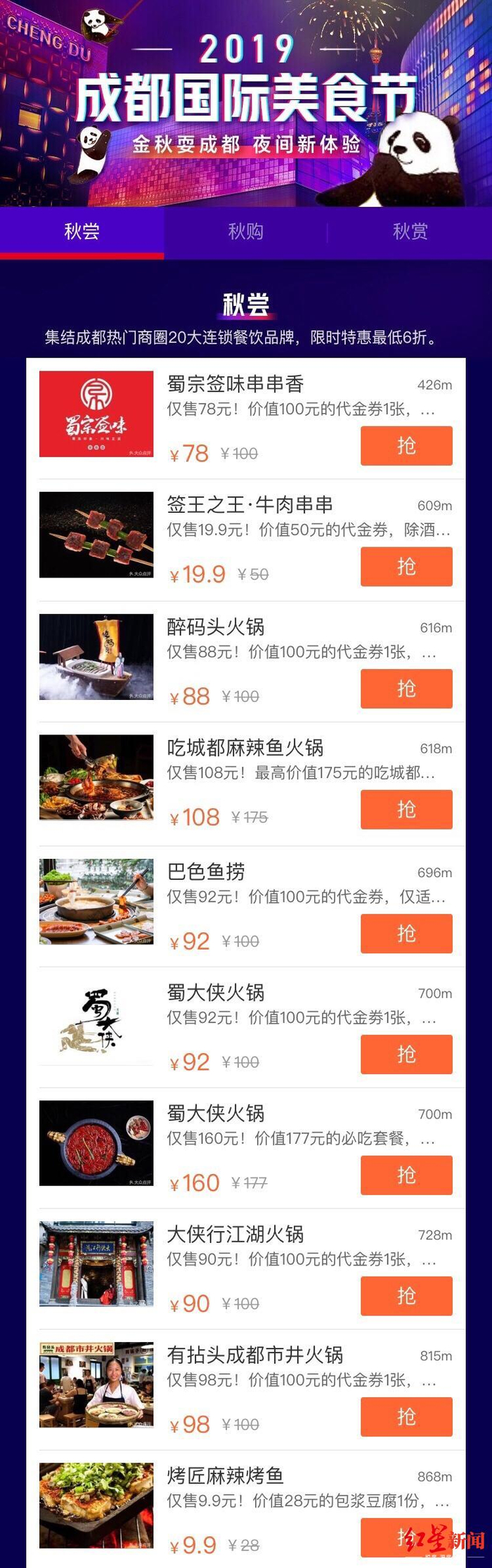This screenshot has height=1568, width=492.
Task: Tap 抢 for 巴色鱼捞 voucher
Action: [406, 933]
